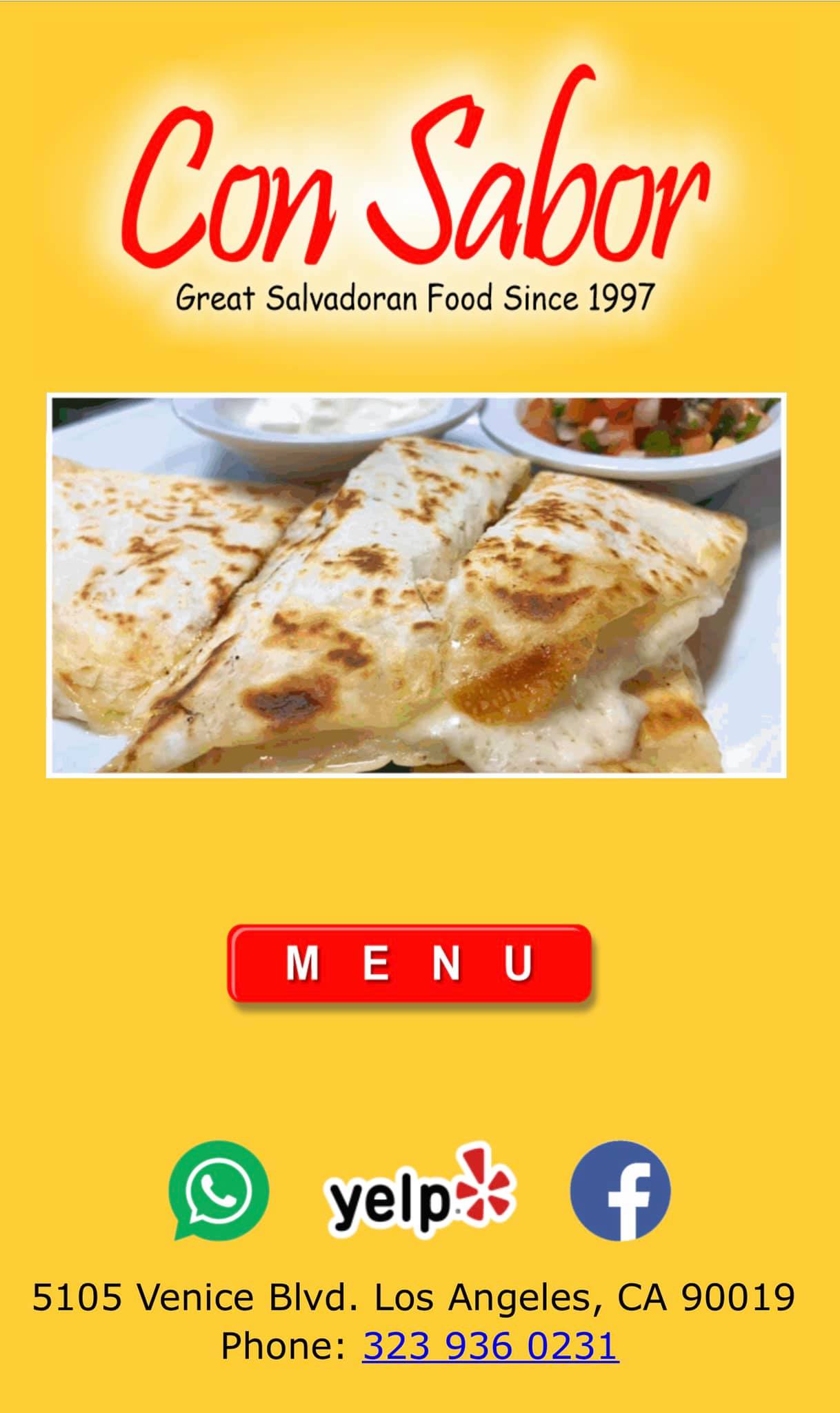Open the red MENU button

(409, 963)
